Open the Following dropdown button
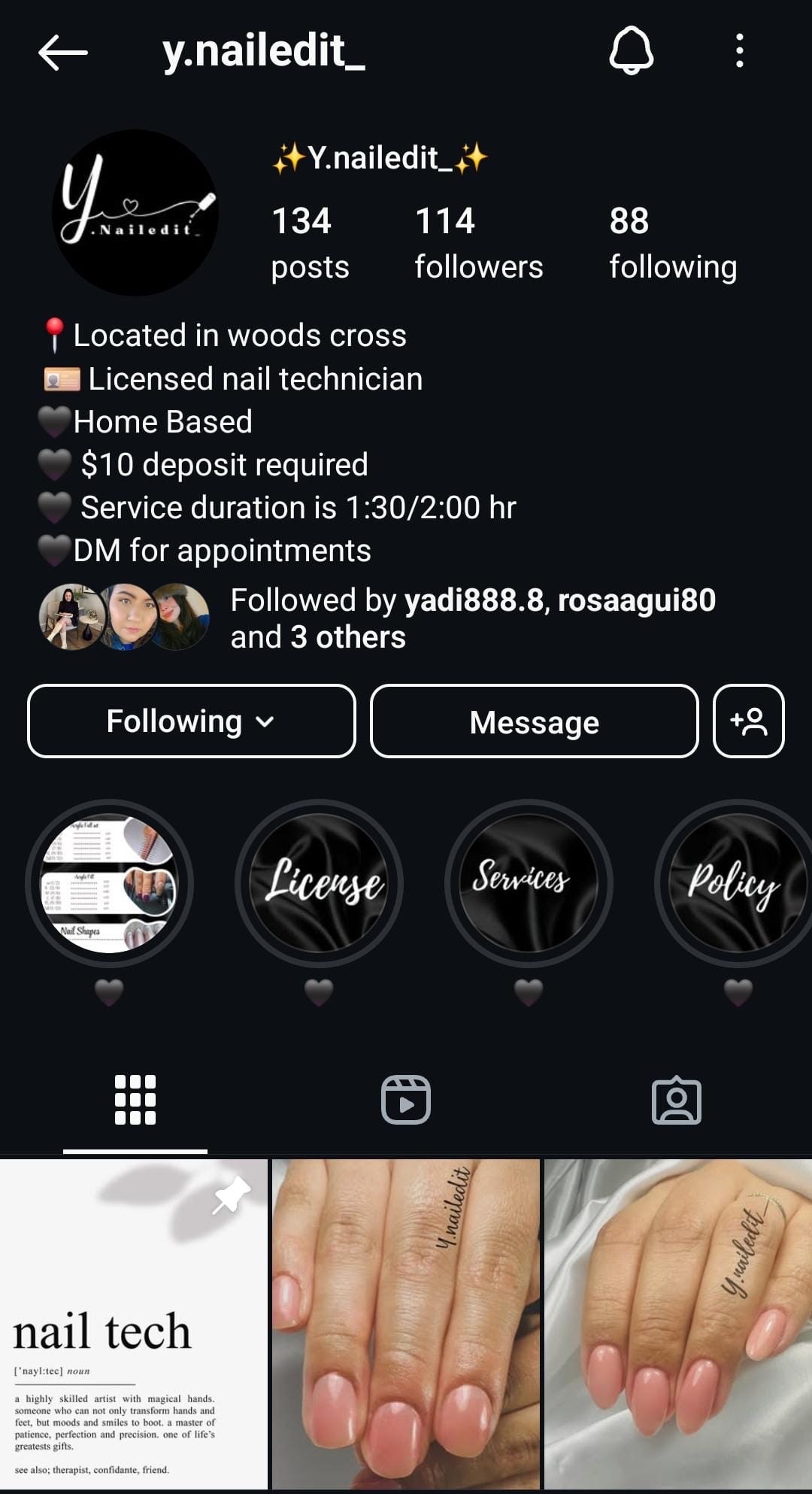Viewport: 812px width, 1494px height. click(191, 721)
